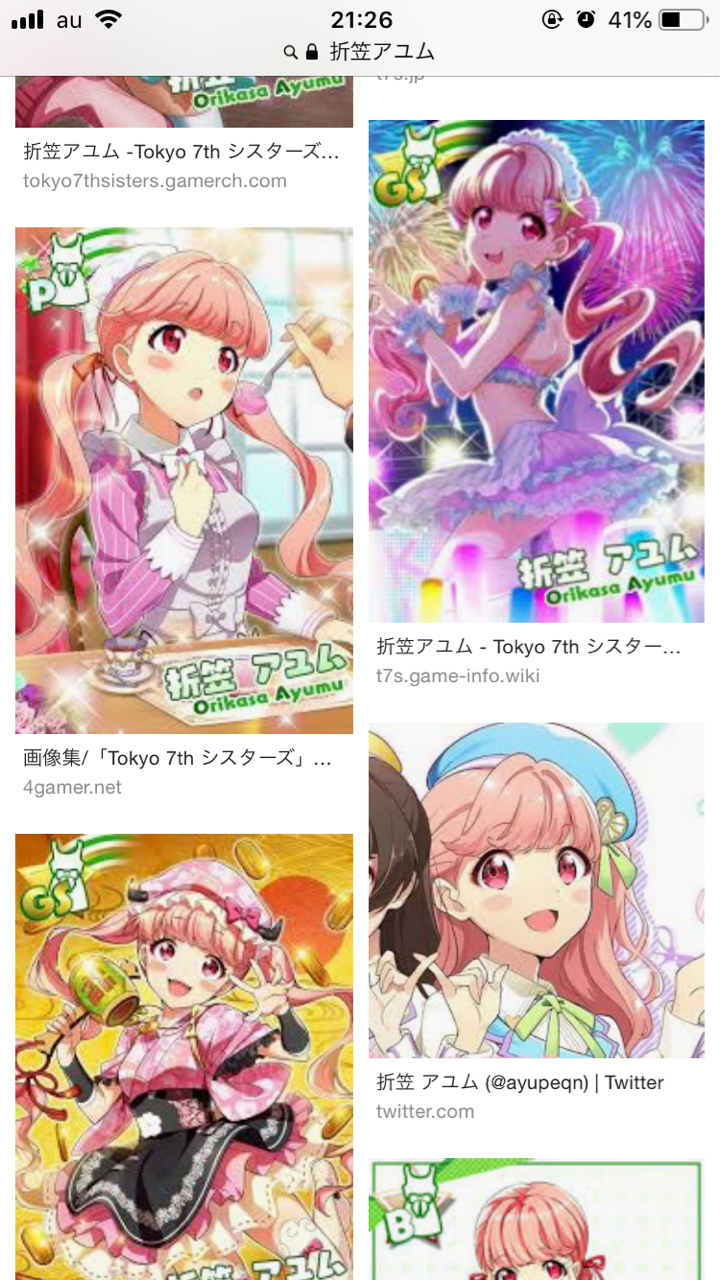Open the t7s.game-info.wiki fireworks image
720x1280 pixels.
click(536, 371)
